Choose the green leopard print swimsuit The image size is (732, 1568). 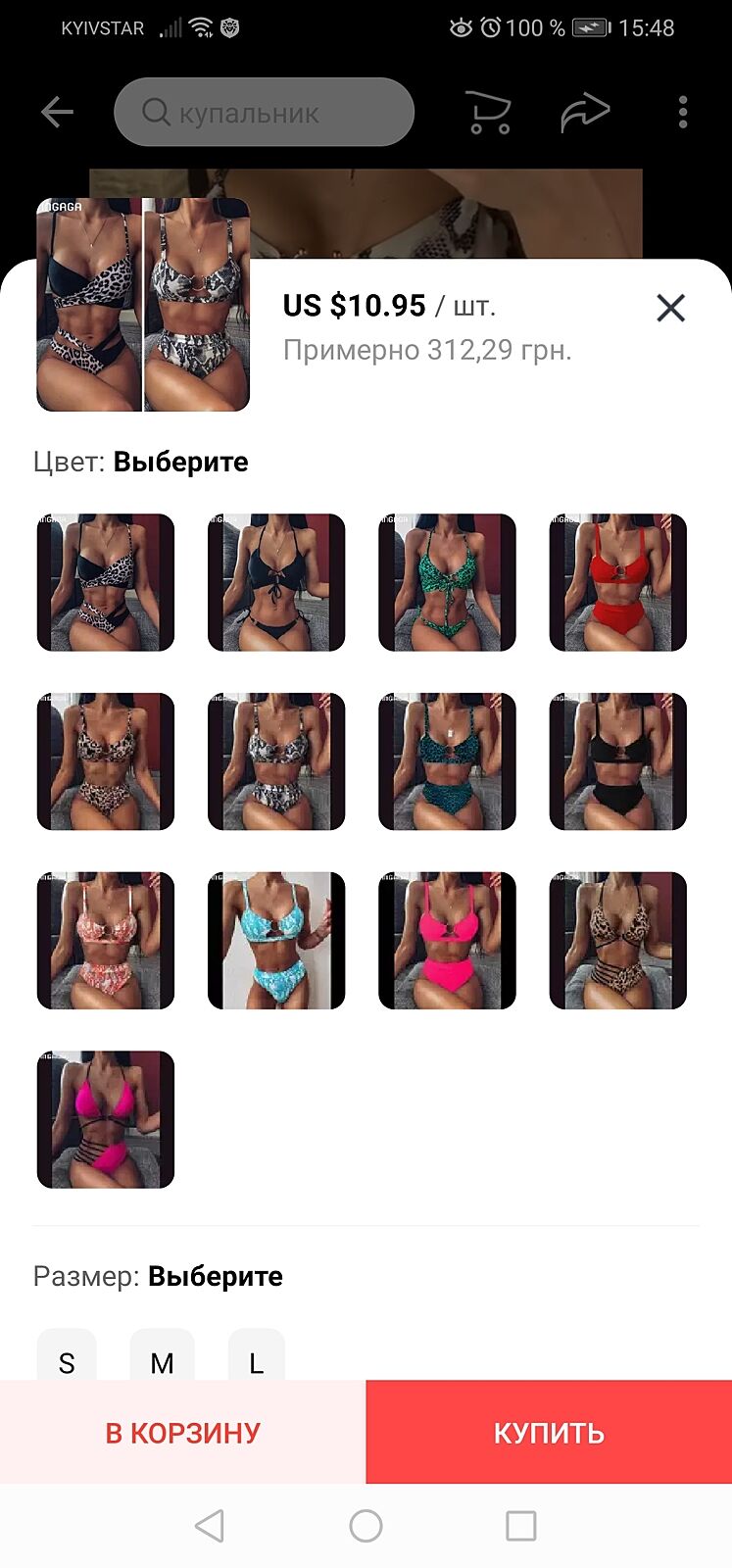(447, 582)
